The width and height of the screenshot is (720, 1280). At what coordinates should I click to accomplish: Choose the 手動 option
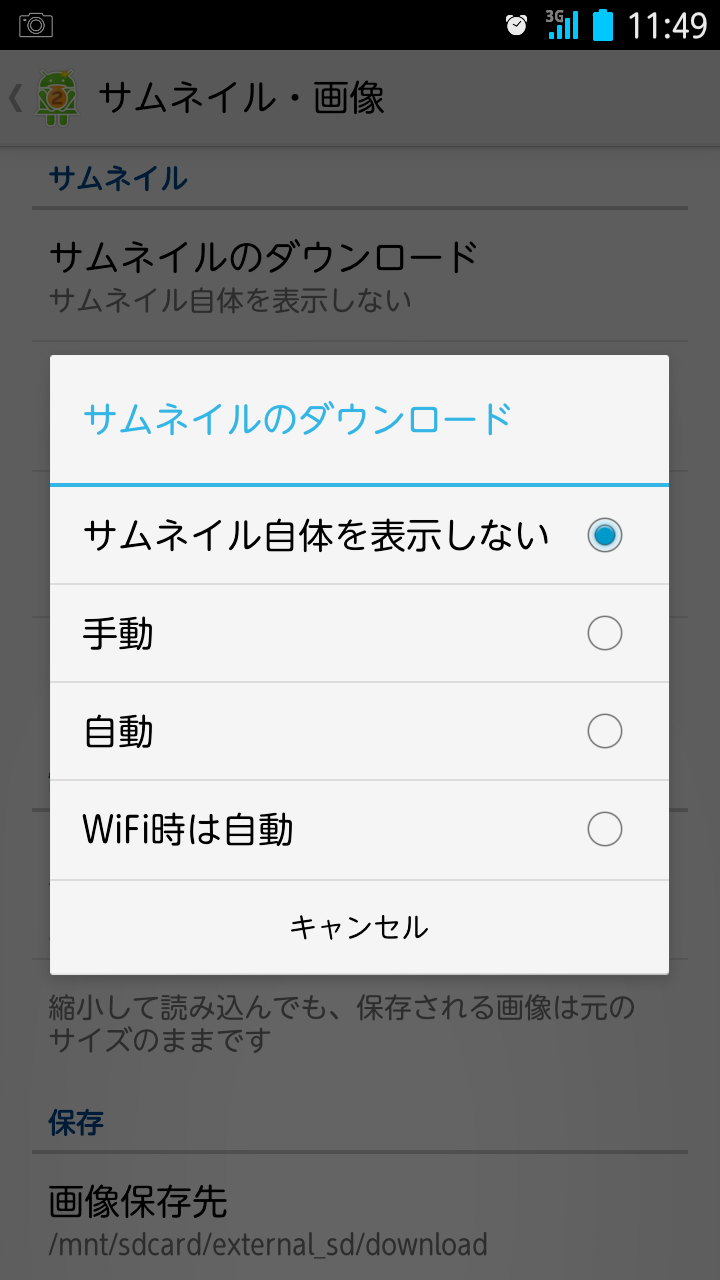point(359,634)
